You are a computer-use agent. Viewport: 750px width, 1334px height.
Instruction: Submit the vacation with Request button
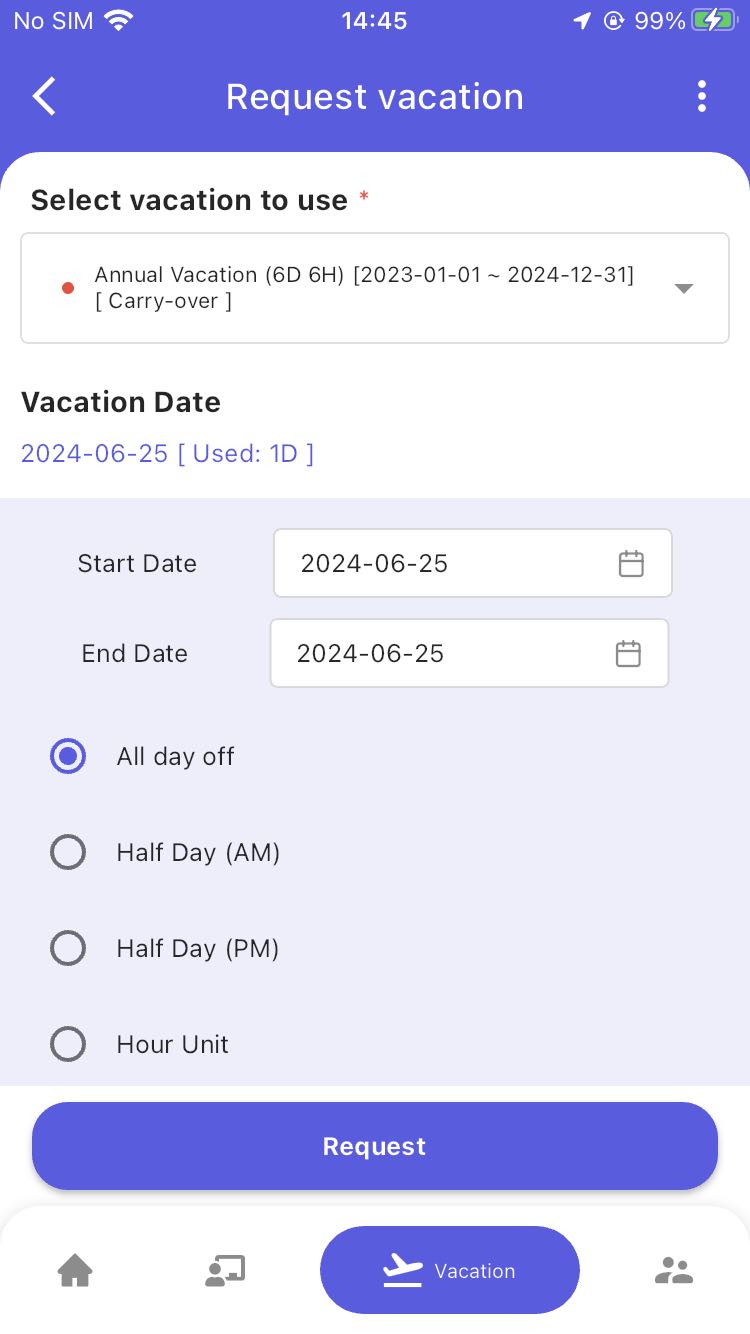click(375, 1146)
